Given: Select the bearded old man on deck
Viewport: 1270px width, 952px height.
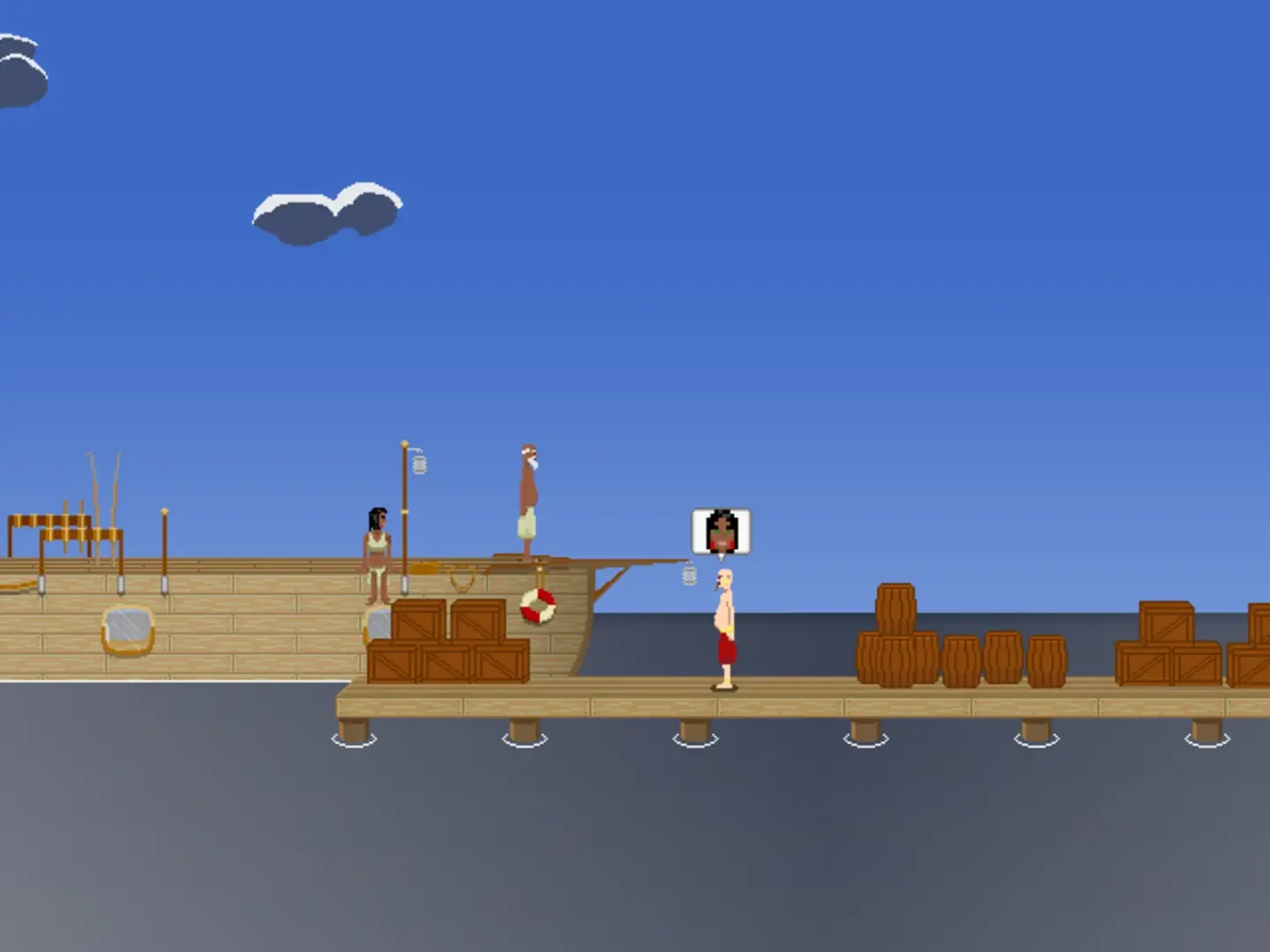Looking at the screenshot, I should pos(527,500).
